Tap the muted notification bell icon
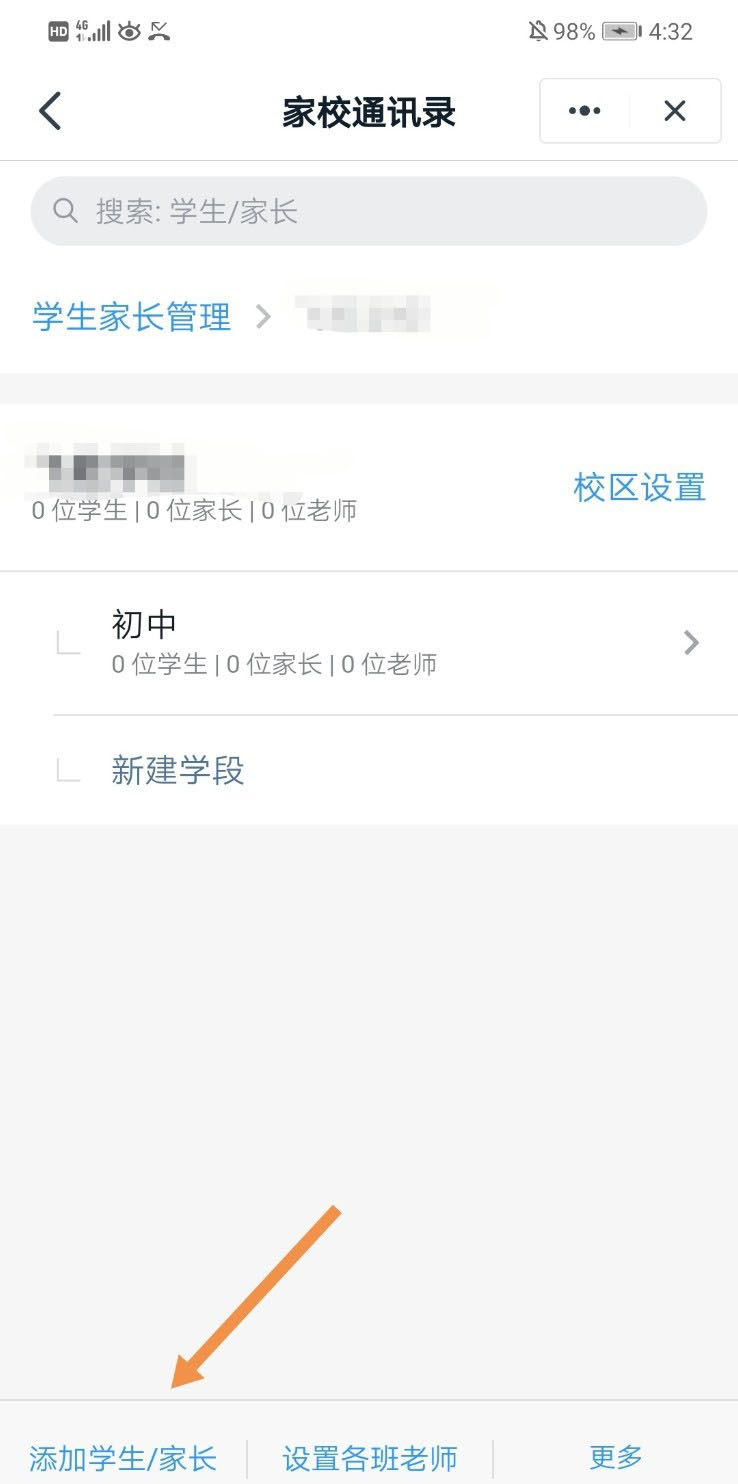The image size is (738, 1484). 536,31
